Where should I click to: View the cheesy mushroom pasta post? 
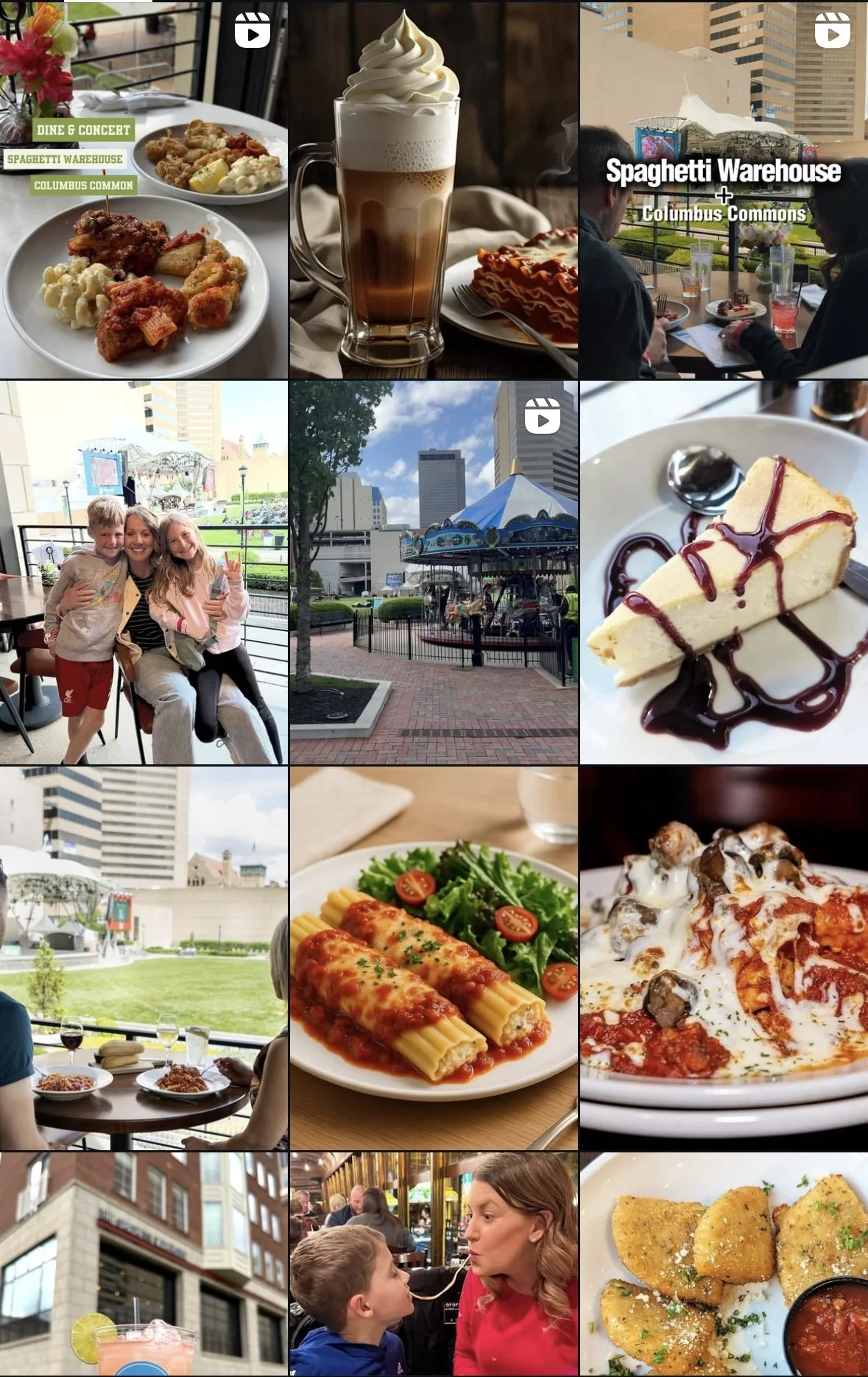724,958
